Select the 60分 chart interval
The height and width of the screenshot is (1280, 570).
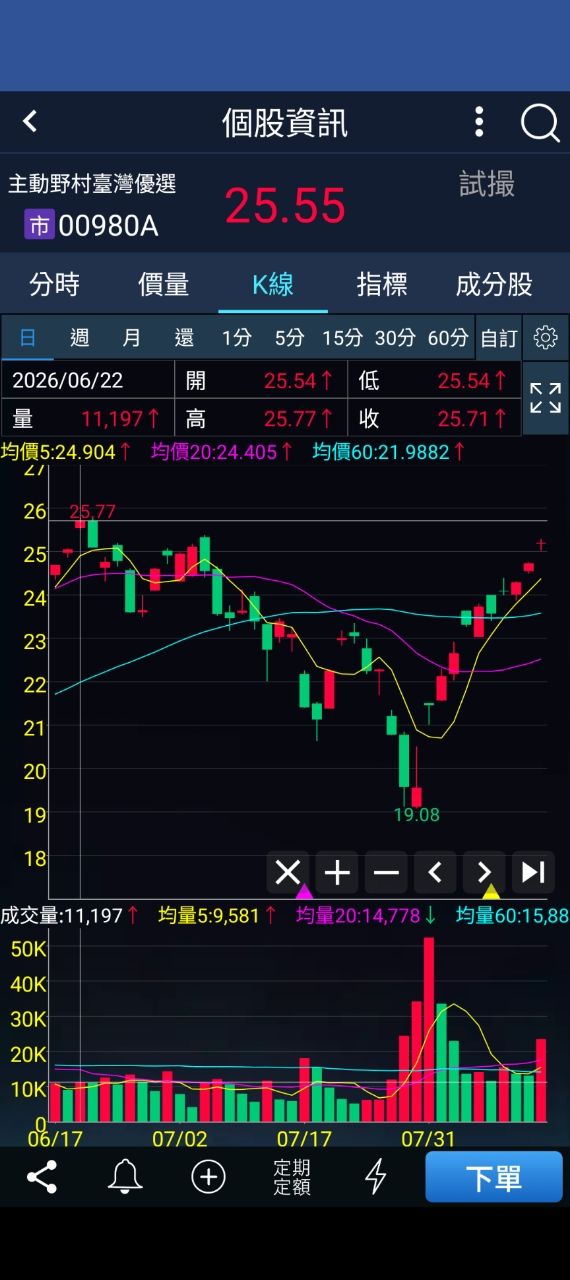(447, 338)
